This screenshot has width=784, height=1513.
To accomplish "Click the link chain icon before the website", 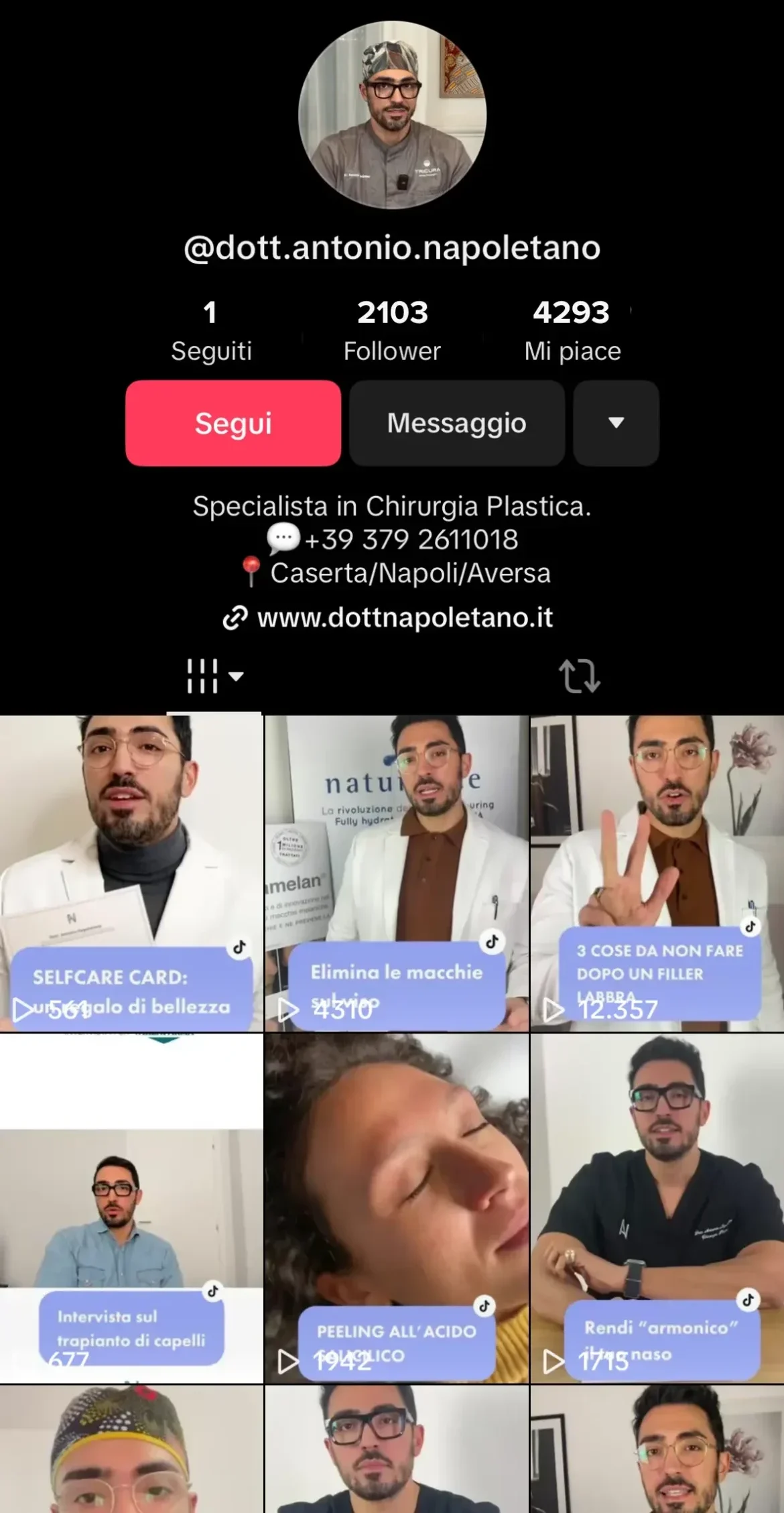I will [x=236, y=617].
